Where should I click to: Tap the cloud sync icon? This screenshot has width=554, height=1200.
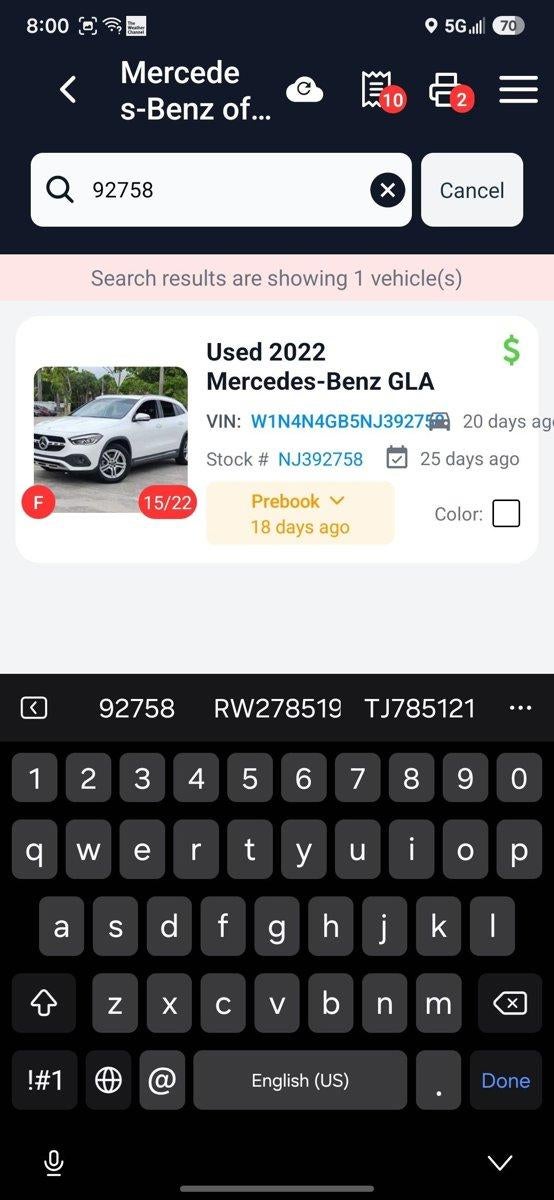(305, 90)
